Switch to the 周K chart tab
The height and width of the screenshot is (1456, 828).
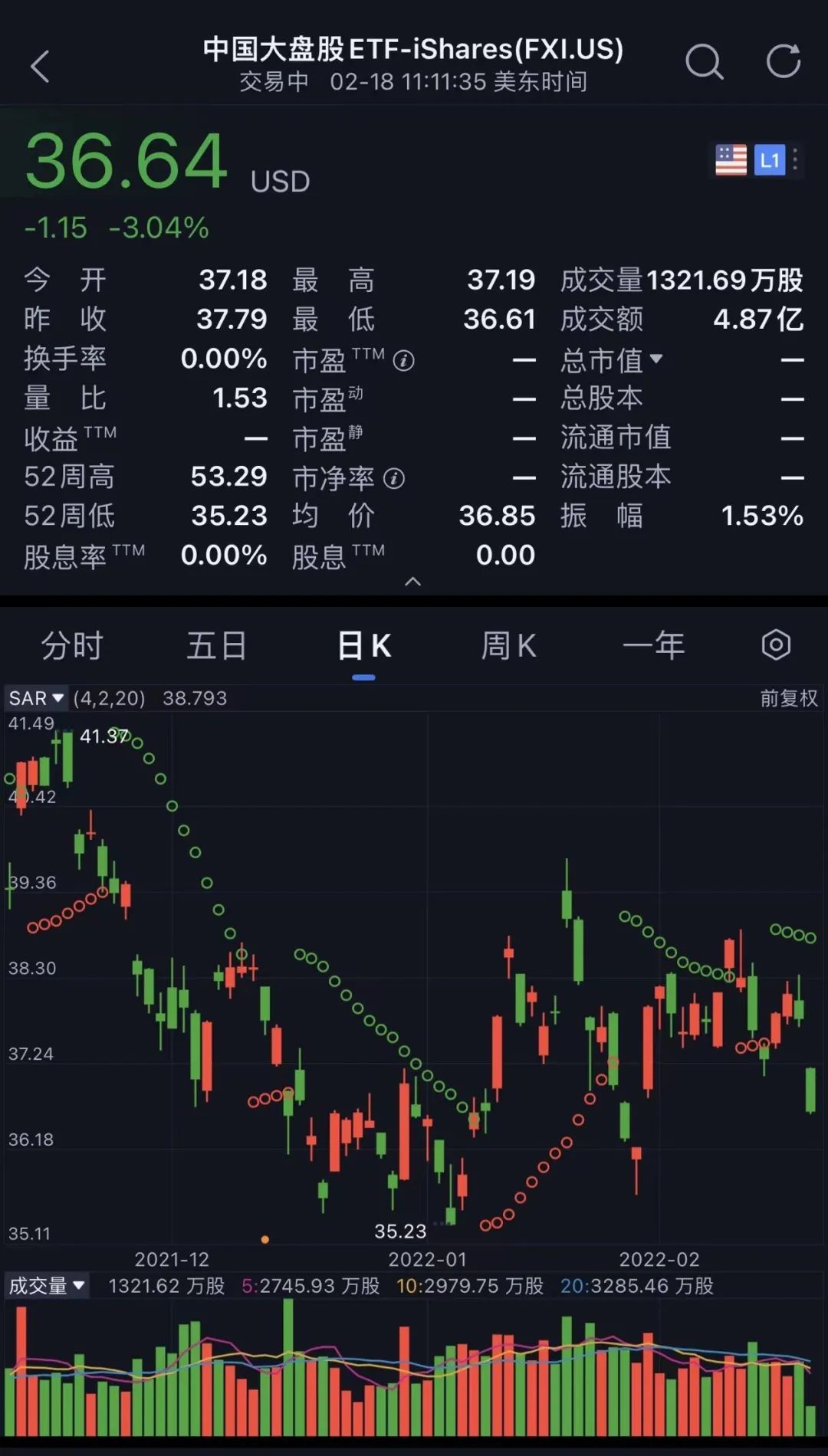tap(508, 645)
